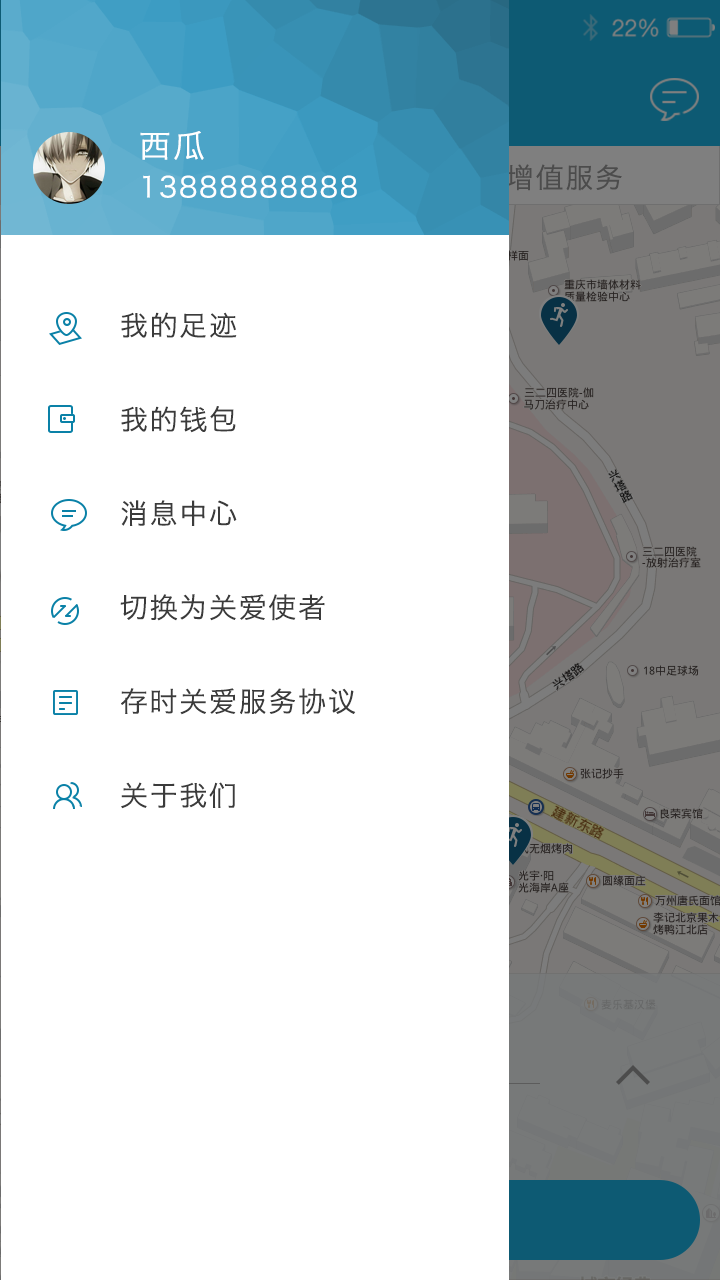Screen dimensions: 720x1280
Task: Go to 消息中心
Action: pos(254,514)
